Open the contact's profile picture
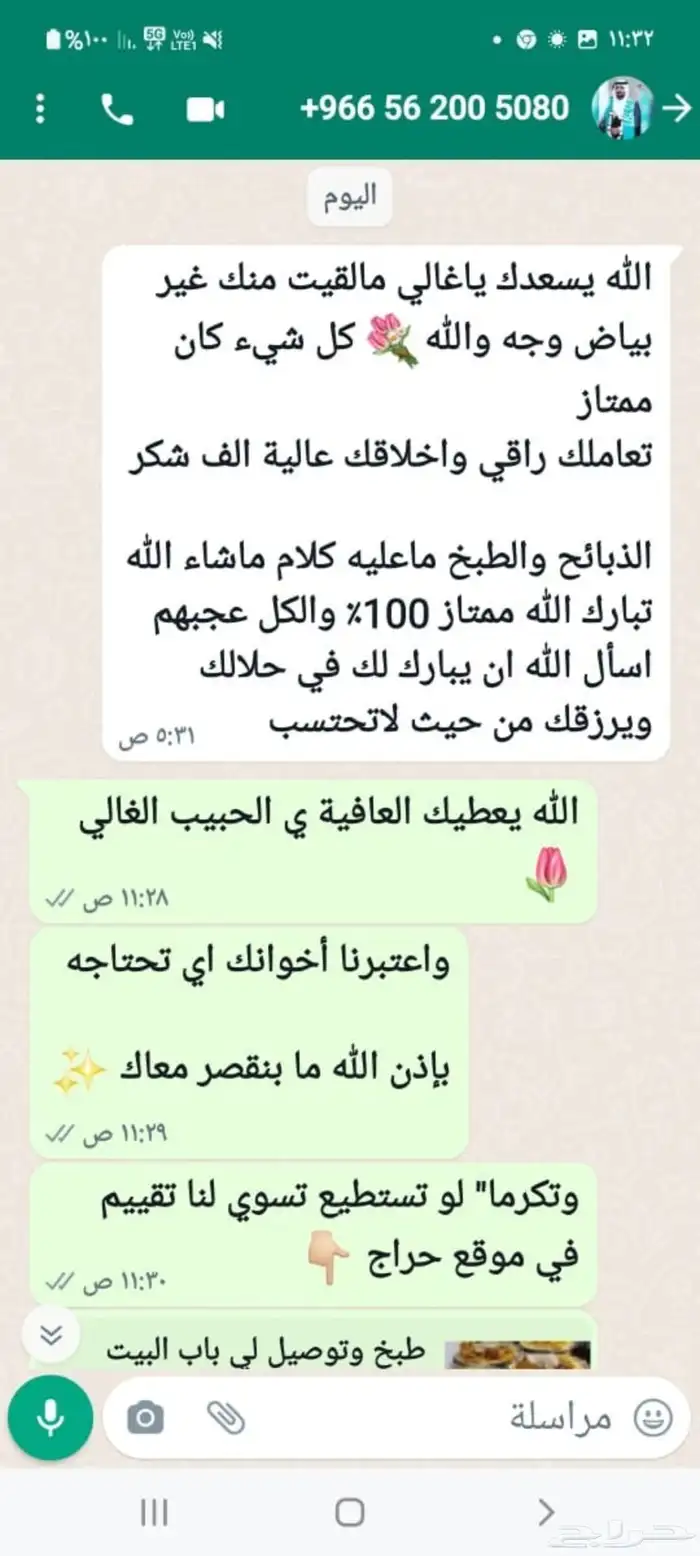The image size is (700, 1556). point(621,107)
